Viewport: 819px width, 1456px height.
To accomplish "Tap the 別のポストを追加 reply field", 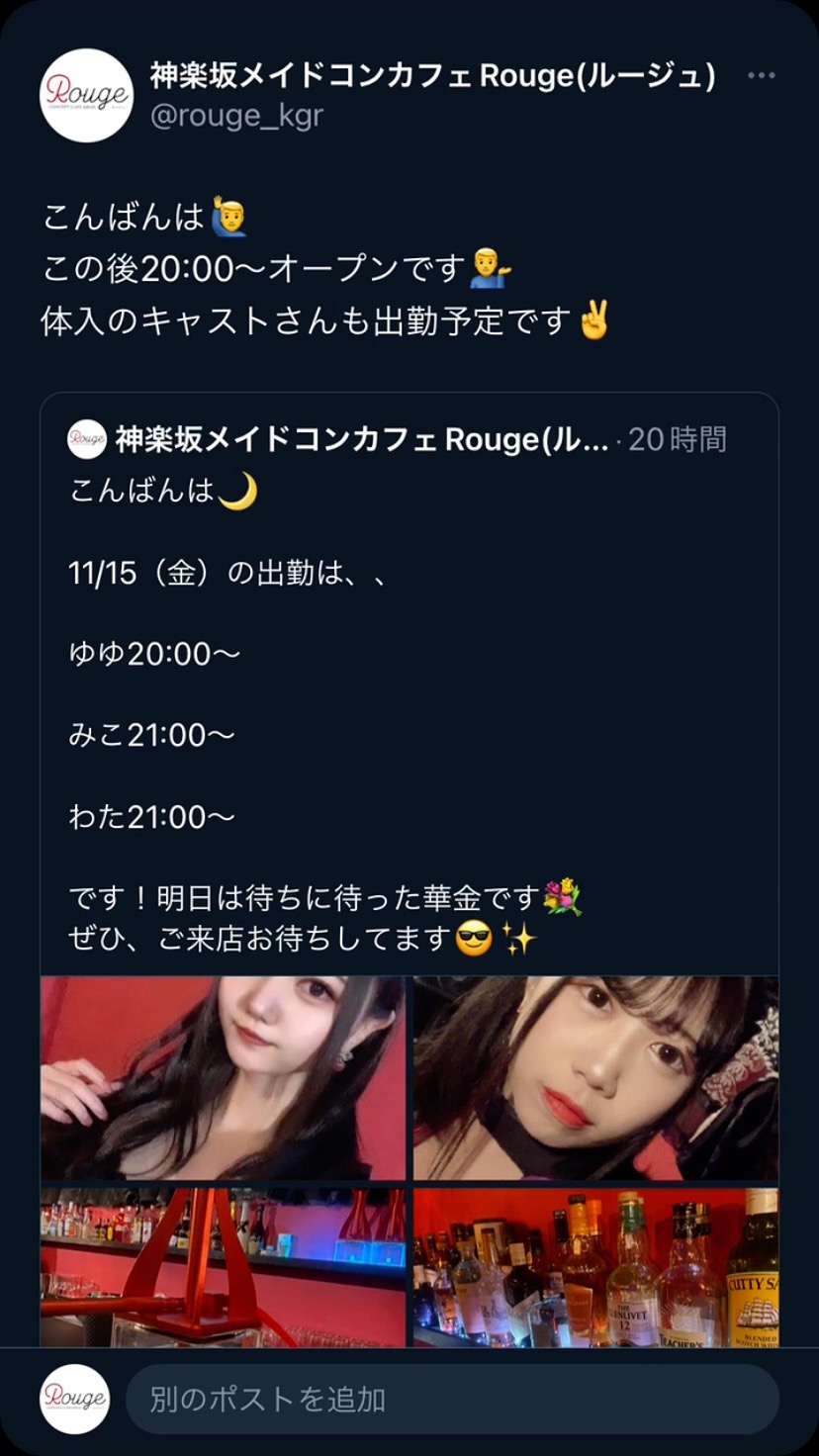I will tap(451, 1399).
